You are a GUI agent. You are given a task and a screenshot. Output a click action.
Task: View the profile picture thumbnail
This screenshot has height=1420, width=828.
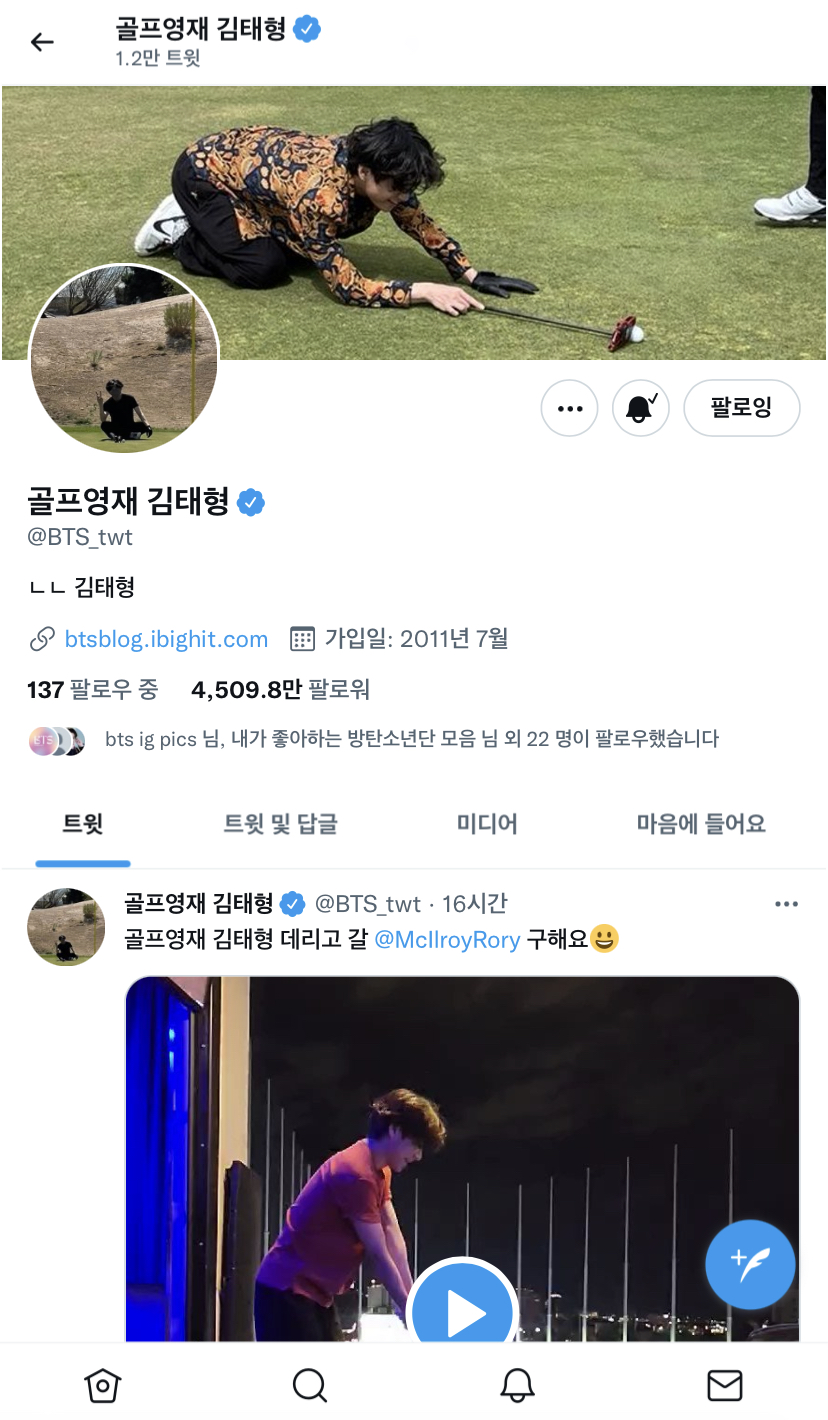125,360
